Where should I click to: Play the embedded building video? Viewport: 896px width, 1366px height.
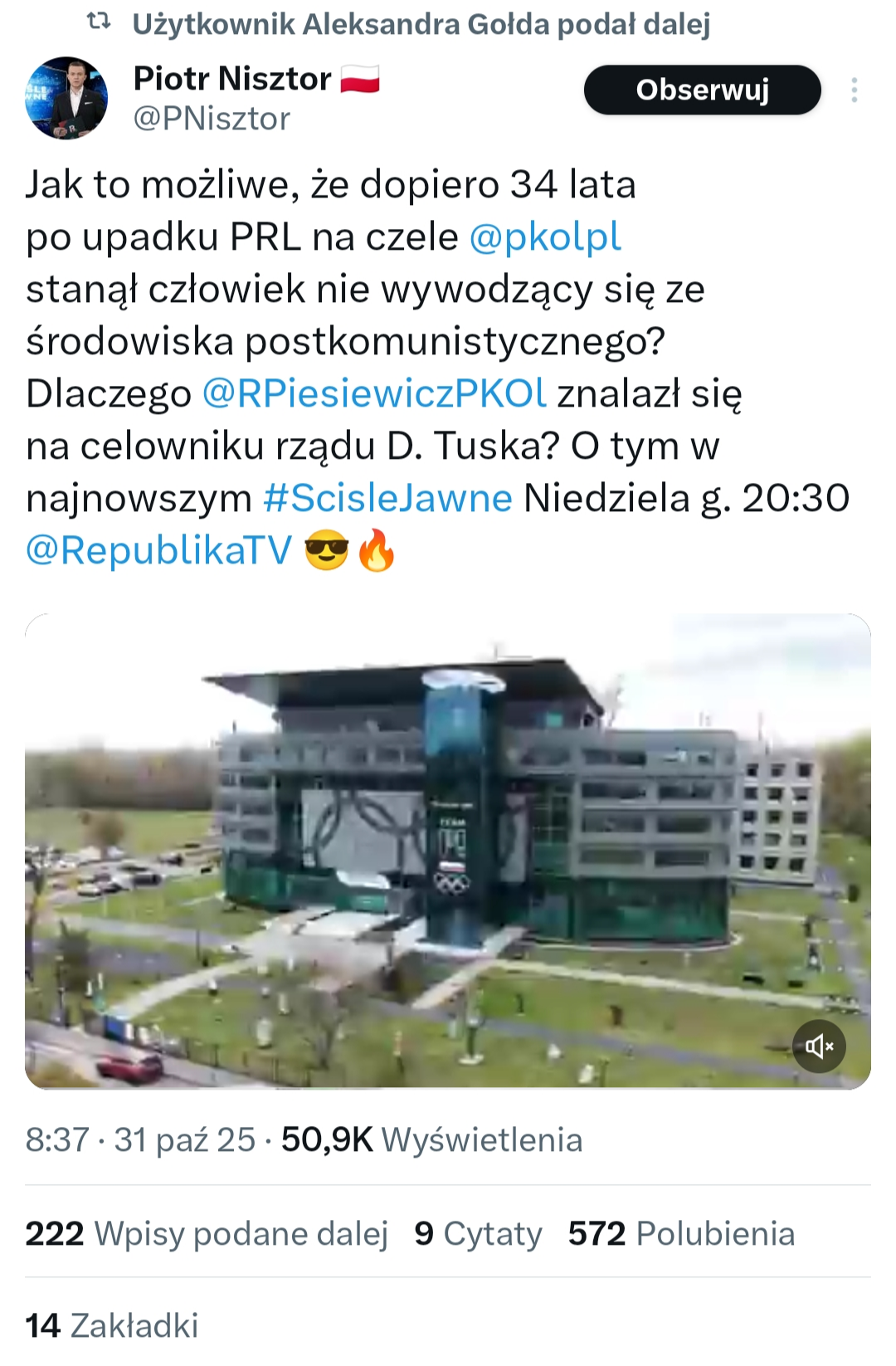448,851
